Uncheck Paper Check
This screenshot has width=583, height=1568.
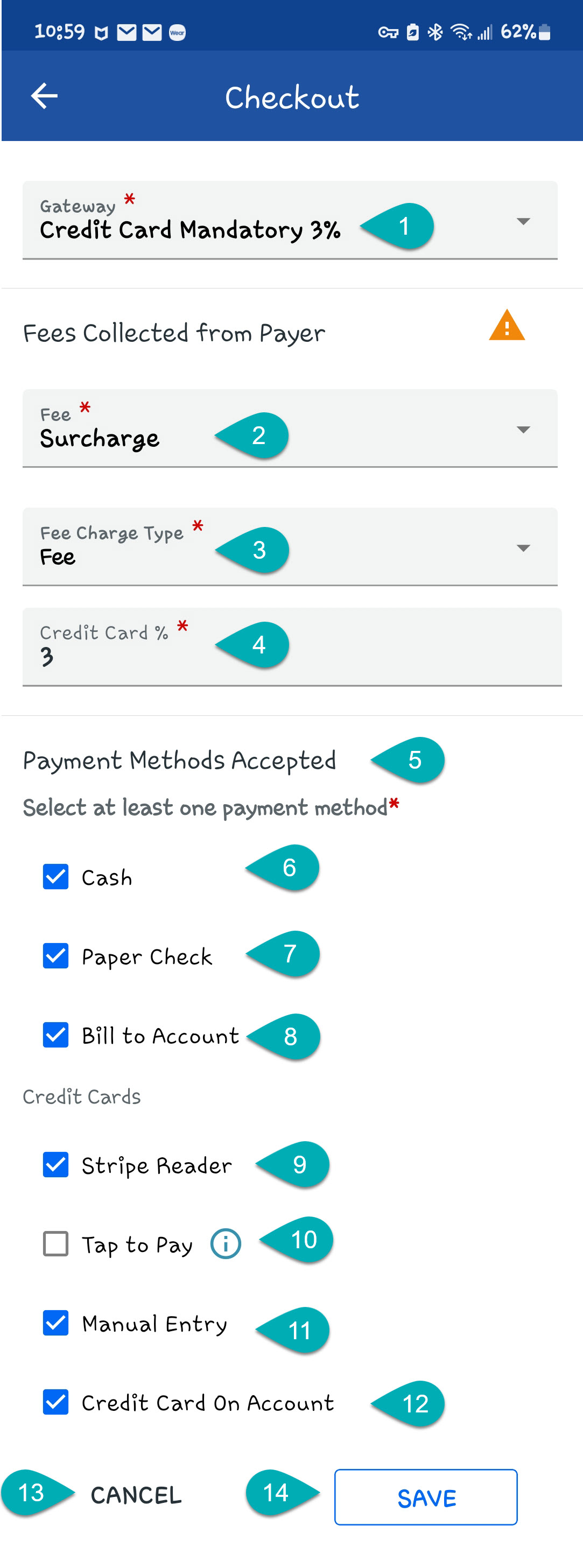tap(55, 955)
